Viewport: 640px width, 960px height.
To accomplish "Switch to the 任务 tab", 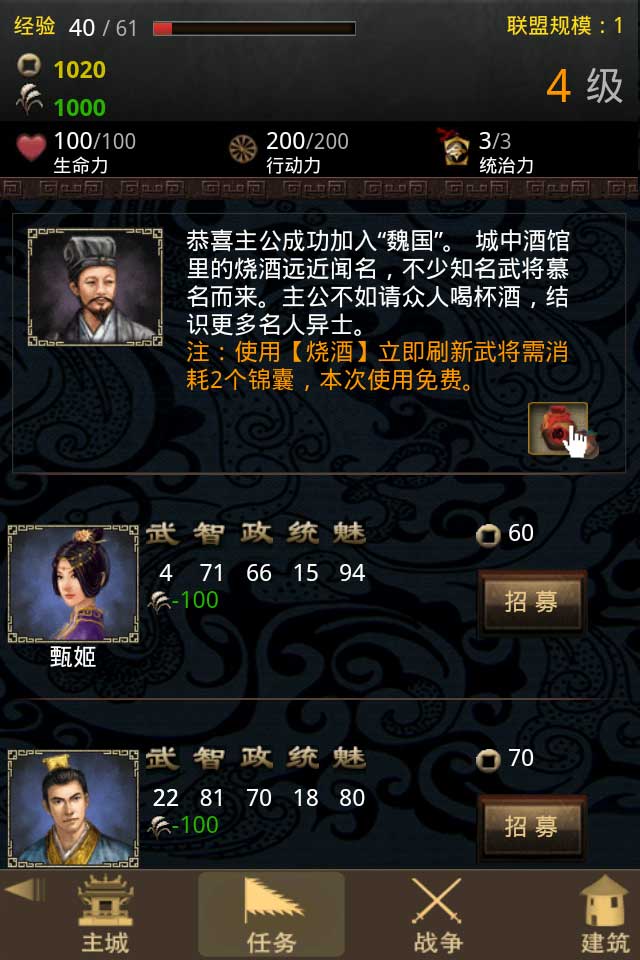I will (271, 914).
